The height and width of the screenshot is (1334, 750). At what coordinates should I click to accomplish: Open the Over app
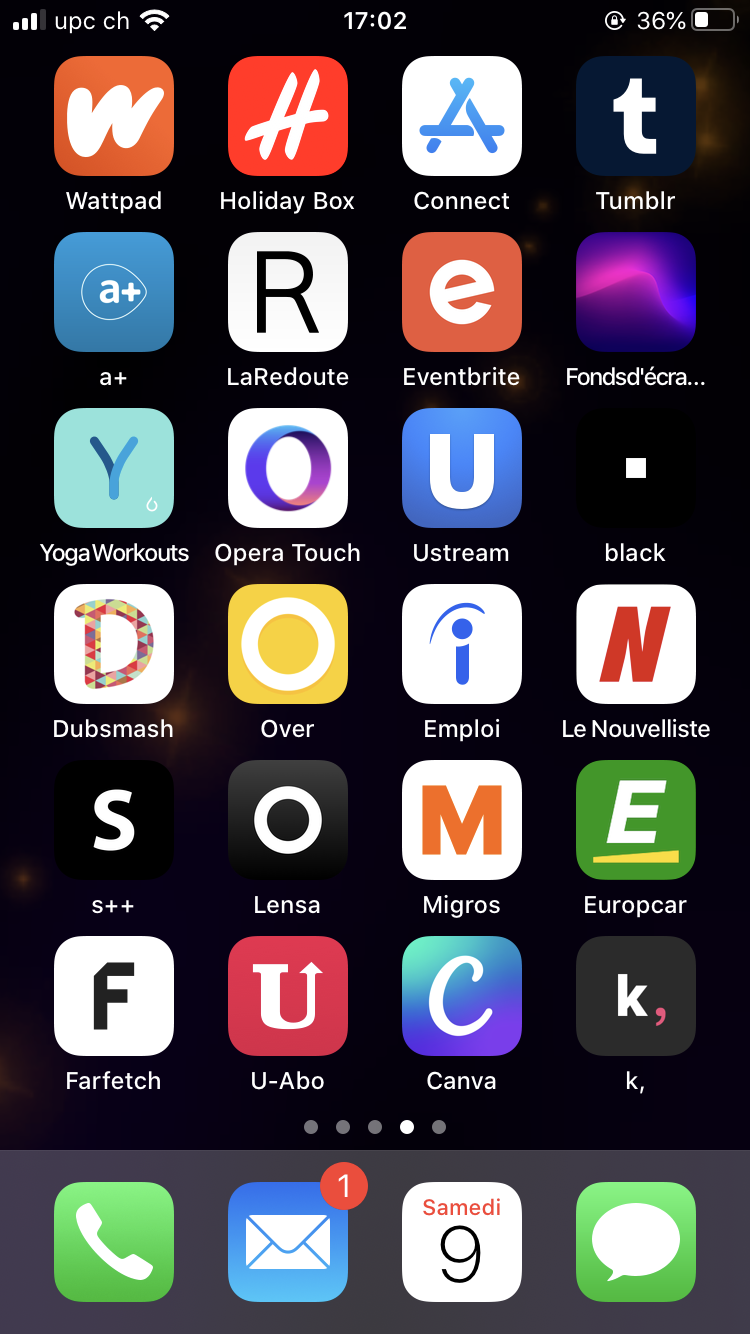tap(288, 644)
